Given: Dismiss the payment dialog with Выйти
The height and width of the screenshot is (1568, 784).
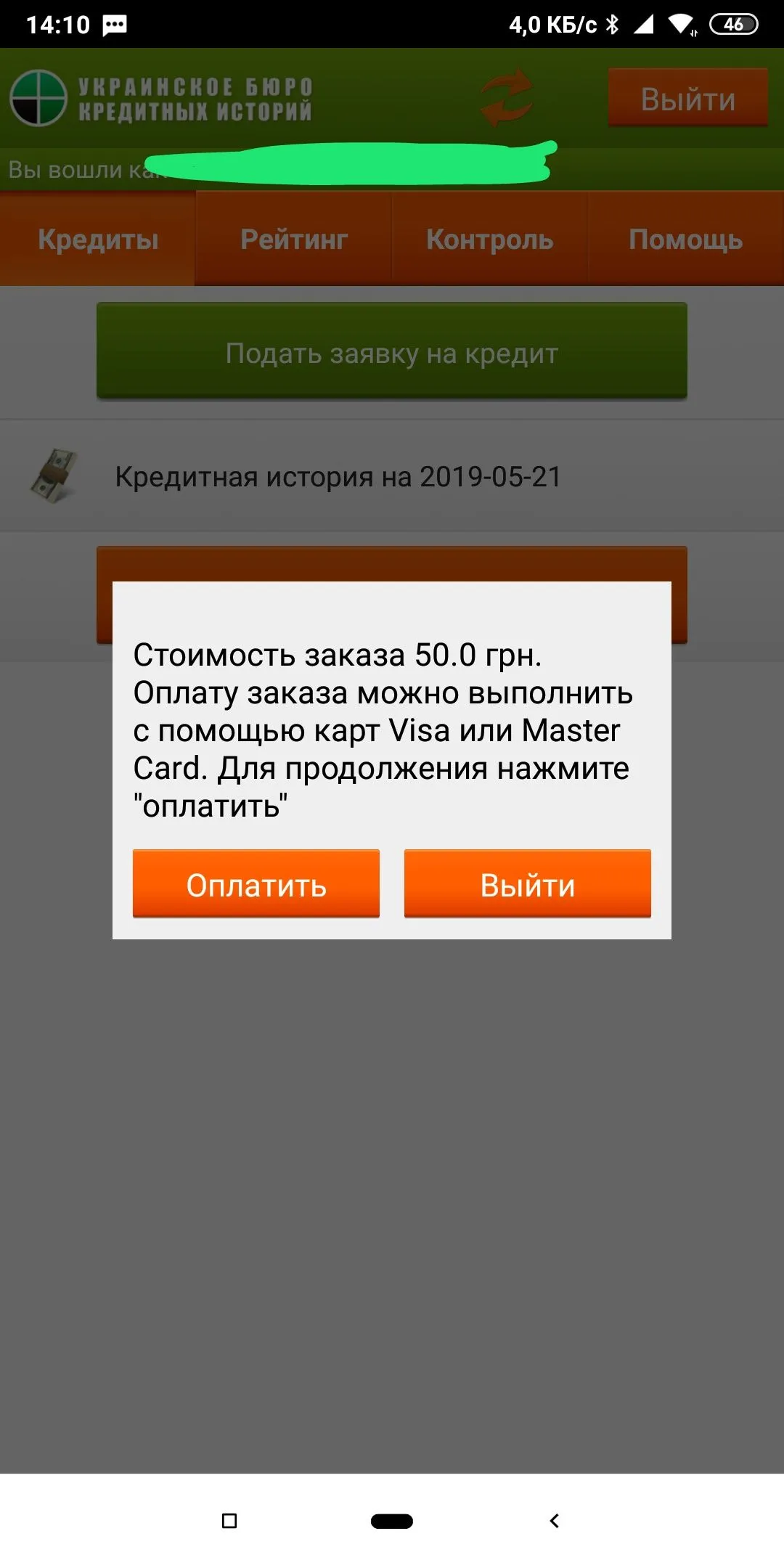Looking at the screenshot, I should point(527,883).
